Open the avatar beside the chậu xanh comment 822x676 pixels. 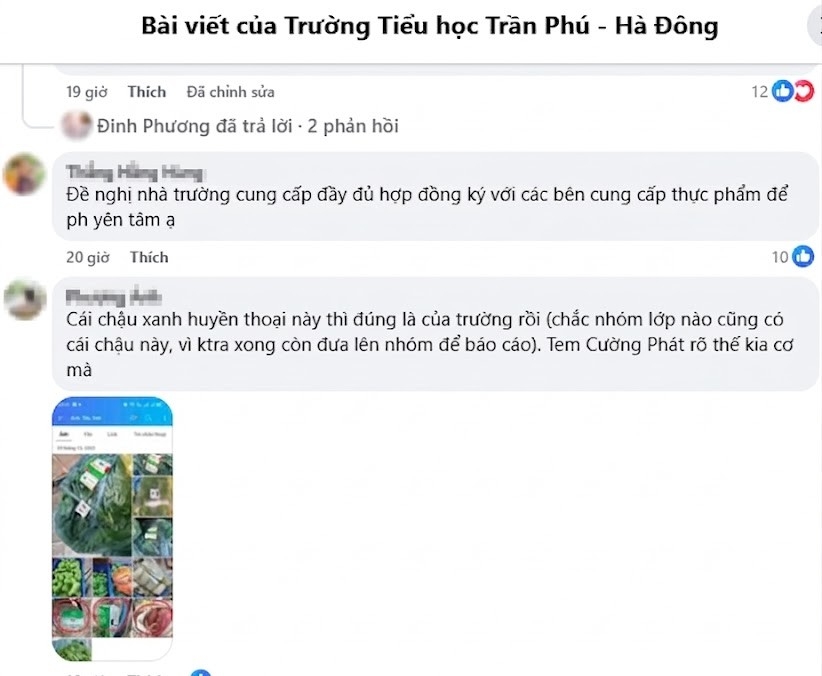point(23,298)
